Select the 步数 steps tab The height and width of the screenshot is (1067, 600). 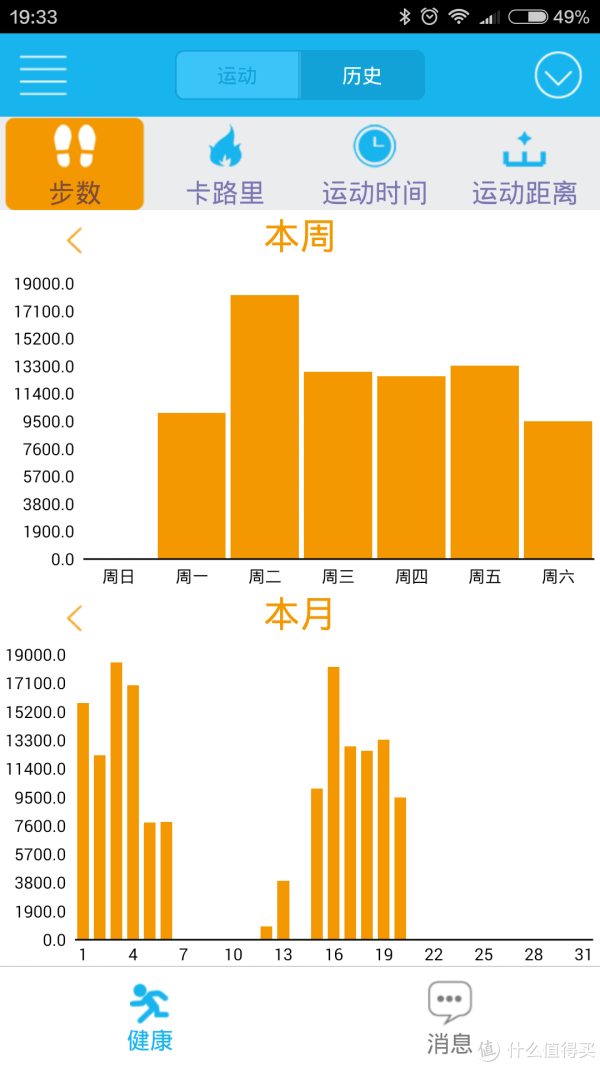[x=75, y=164]
